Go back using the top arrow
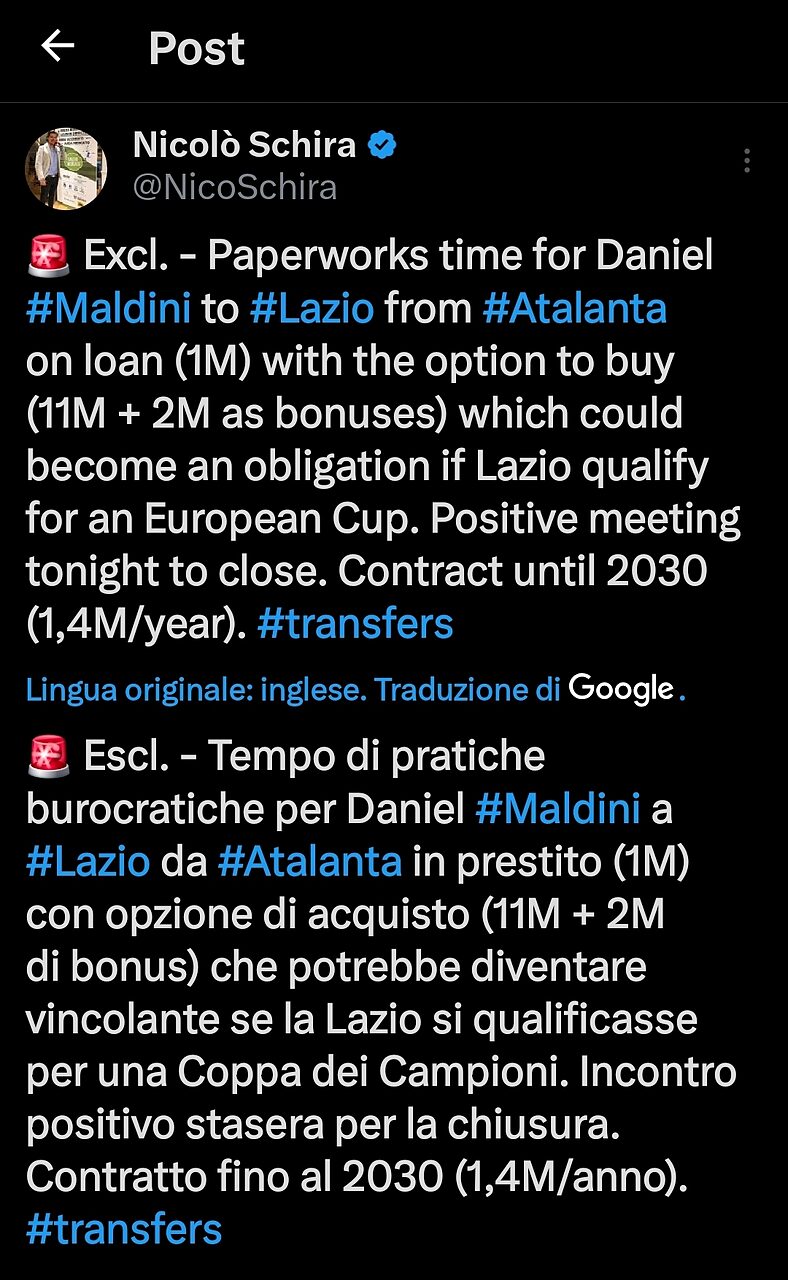788x1280 pixels. (x=58, y=46)
